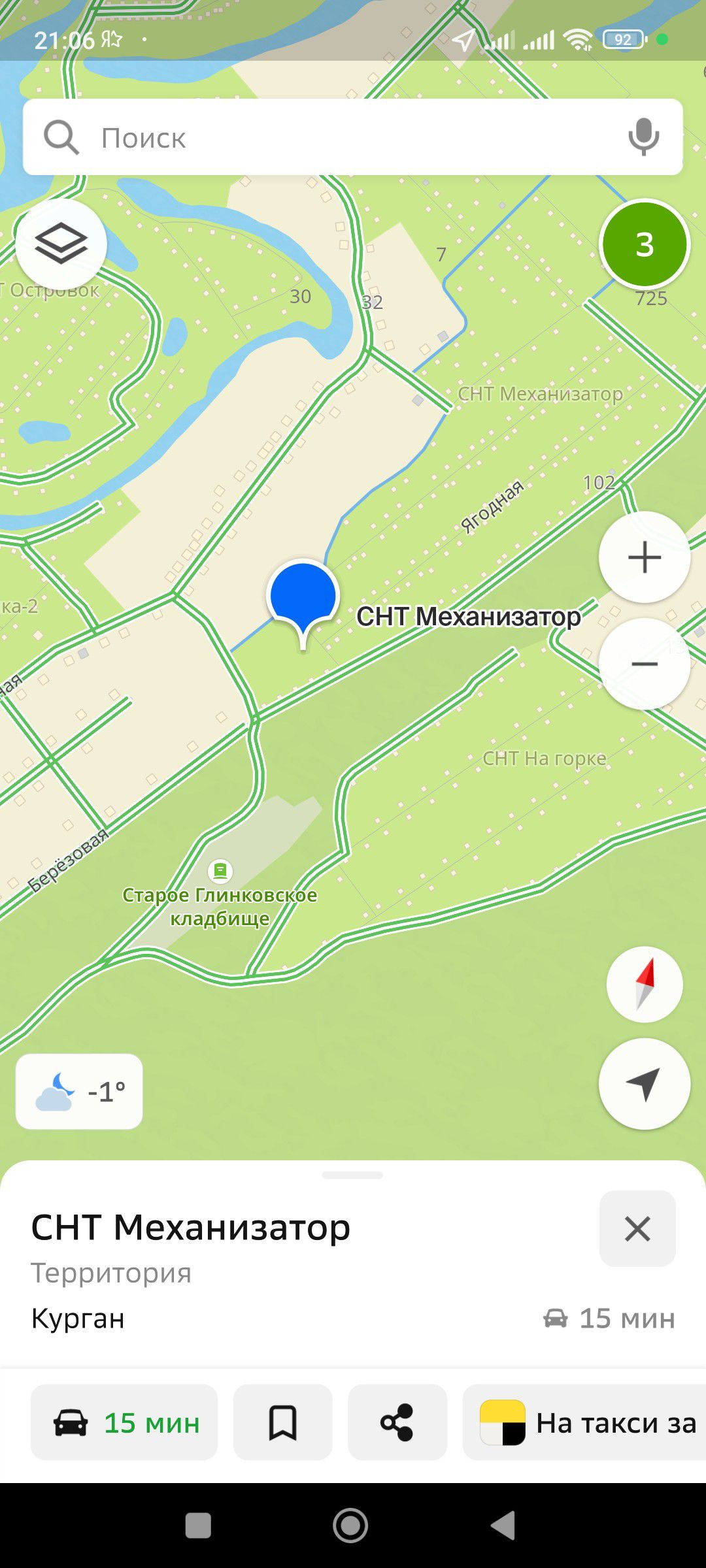706x1568 pixels.
Task: Open the map layers menu
Action: coord(61,244)
